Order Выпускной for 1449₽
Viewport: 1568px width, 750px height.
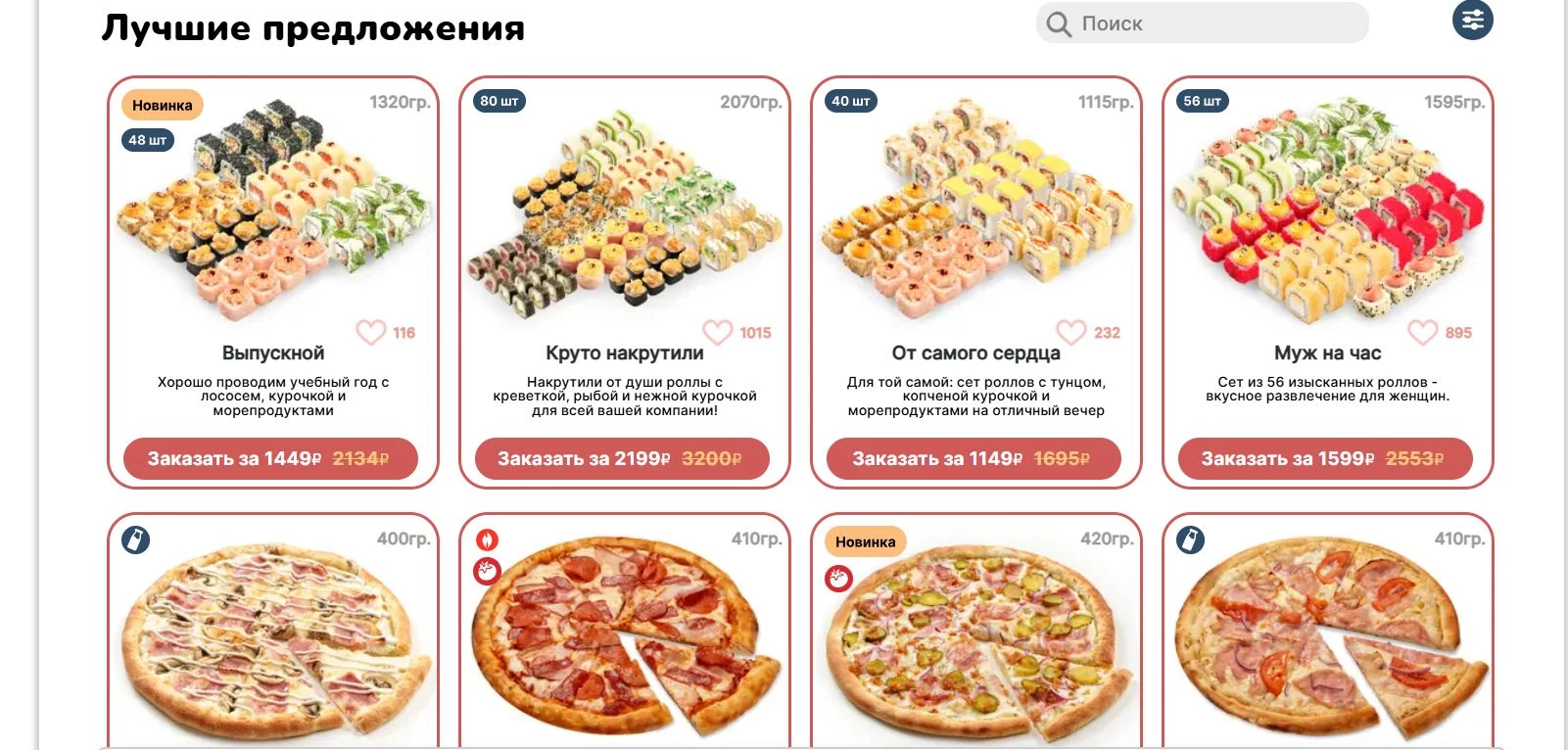click(x=270, y=458)
